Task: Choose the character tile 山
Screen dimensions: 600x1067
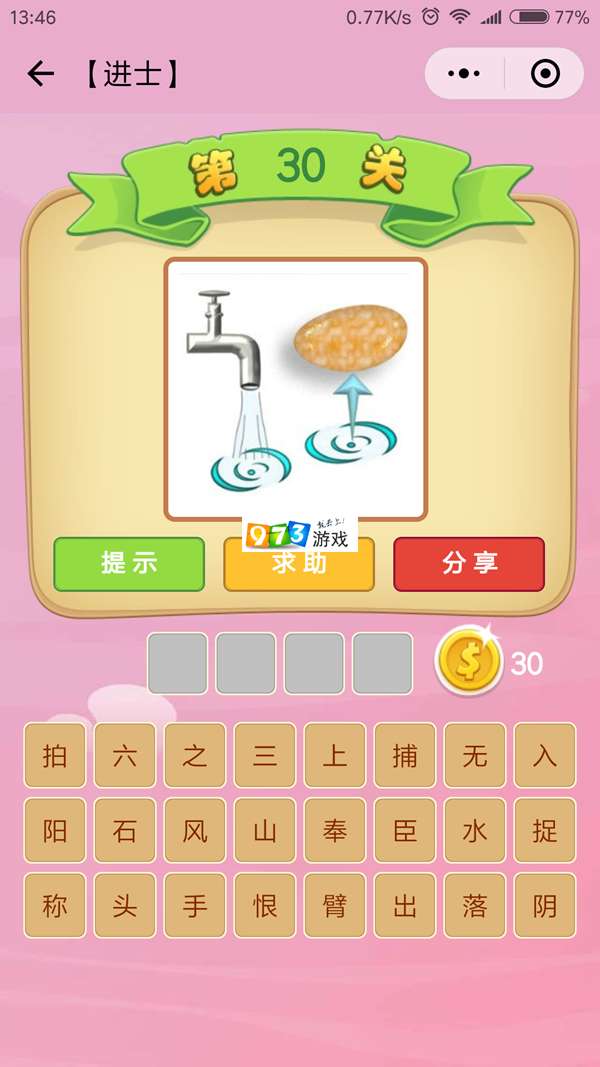Action: tap(265, 830)
